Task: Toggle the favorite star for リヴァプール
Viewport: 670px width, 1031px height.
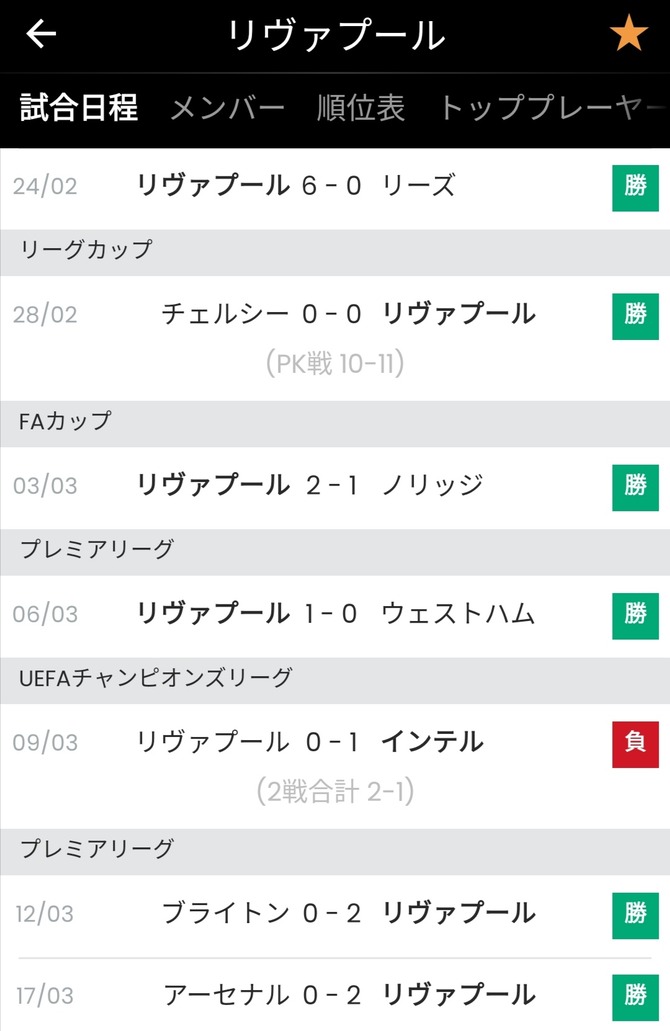Action: pyautogui.click(x=629, y=35)
